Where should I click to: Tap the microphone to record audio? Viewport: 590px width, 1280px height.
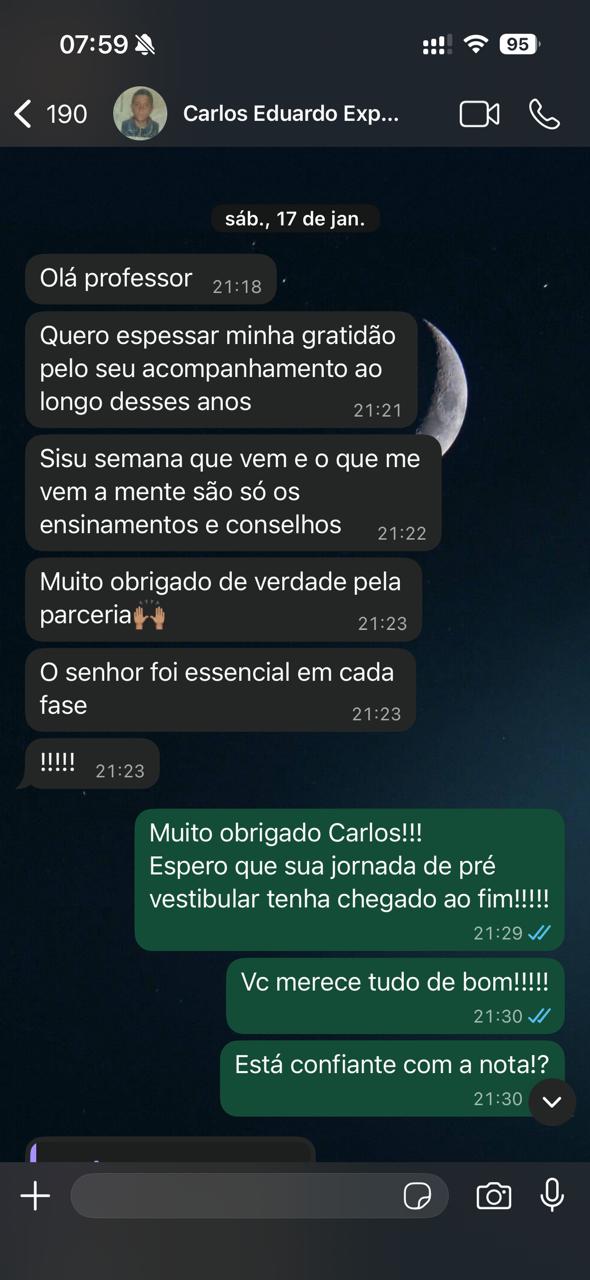tap(552, 1195)
